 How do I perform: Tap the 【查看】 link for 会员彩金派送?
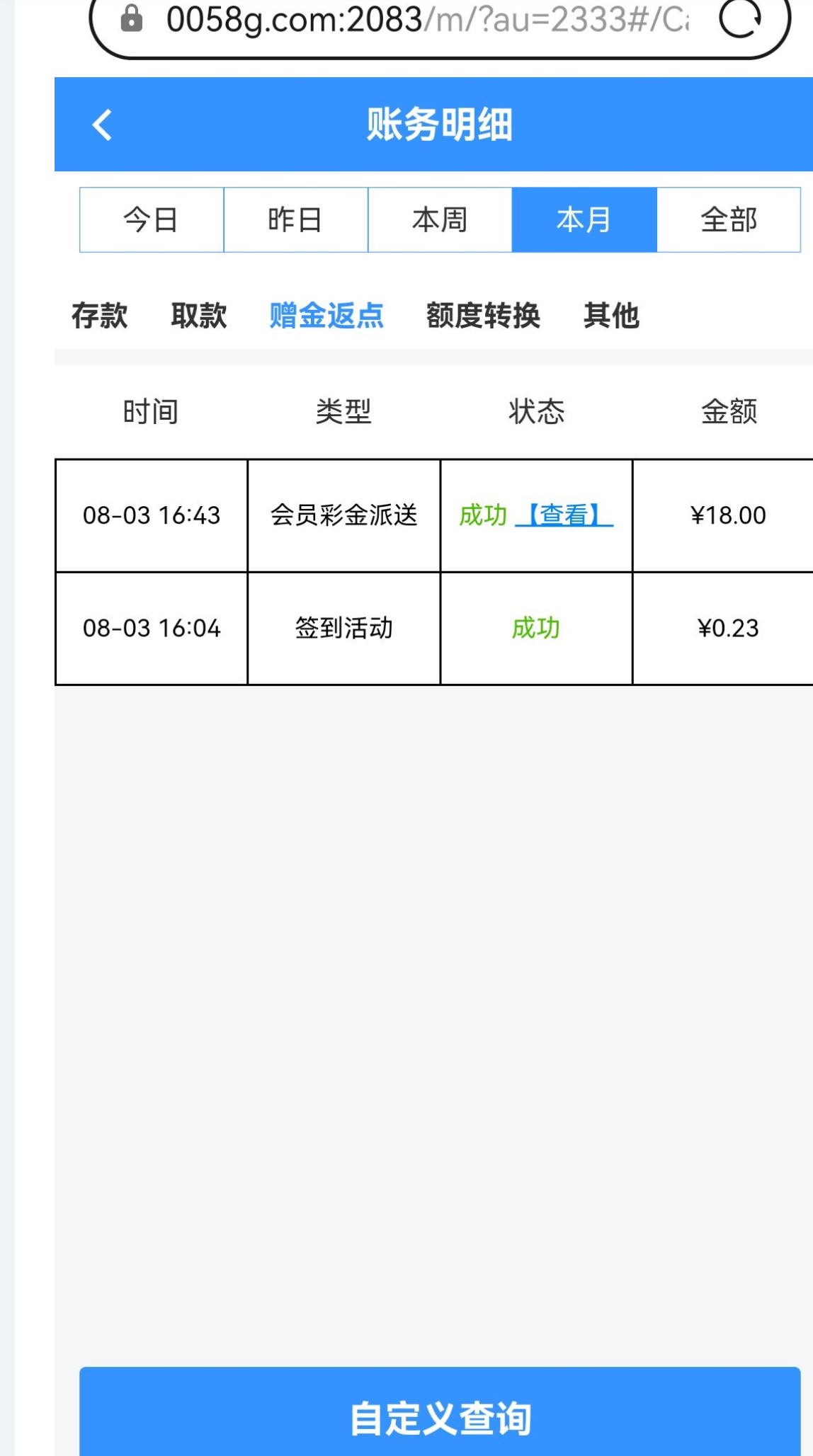564,515
